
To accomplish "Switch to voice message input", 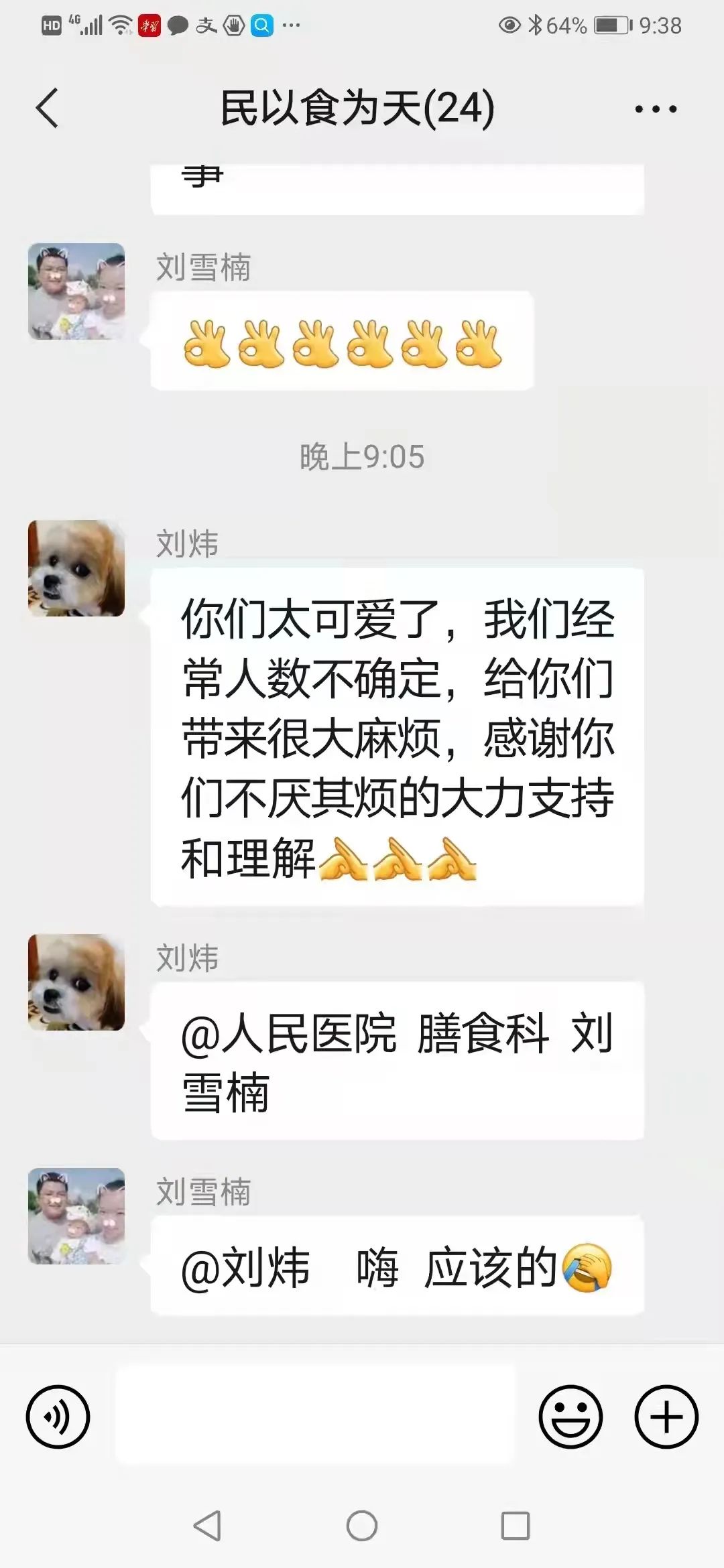I will tap(58, 1417).
